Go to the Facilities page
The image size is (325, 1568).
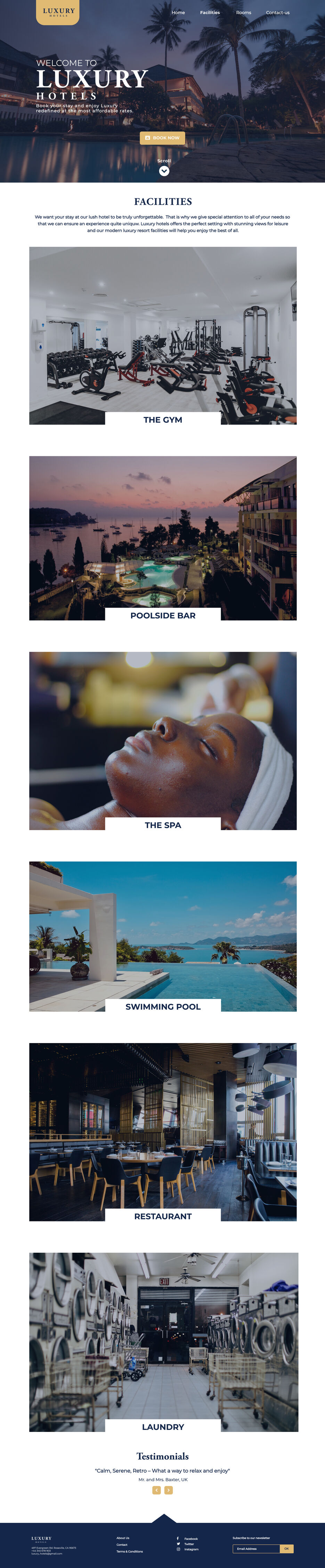click(210, 13)
